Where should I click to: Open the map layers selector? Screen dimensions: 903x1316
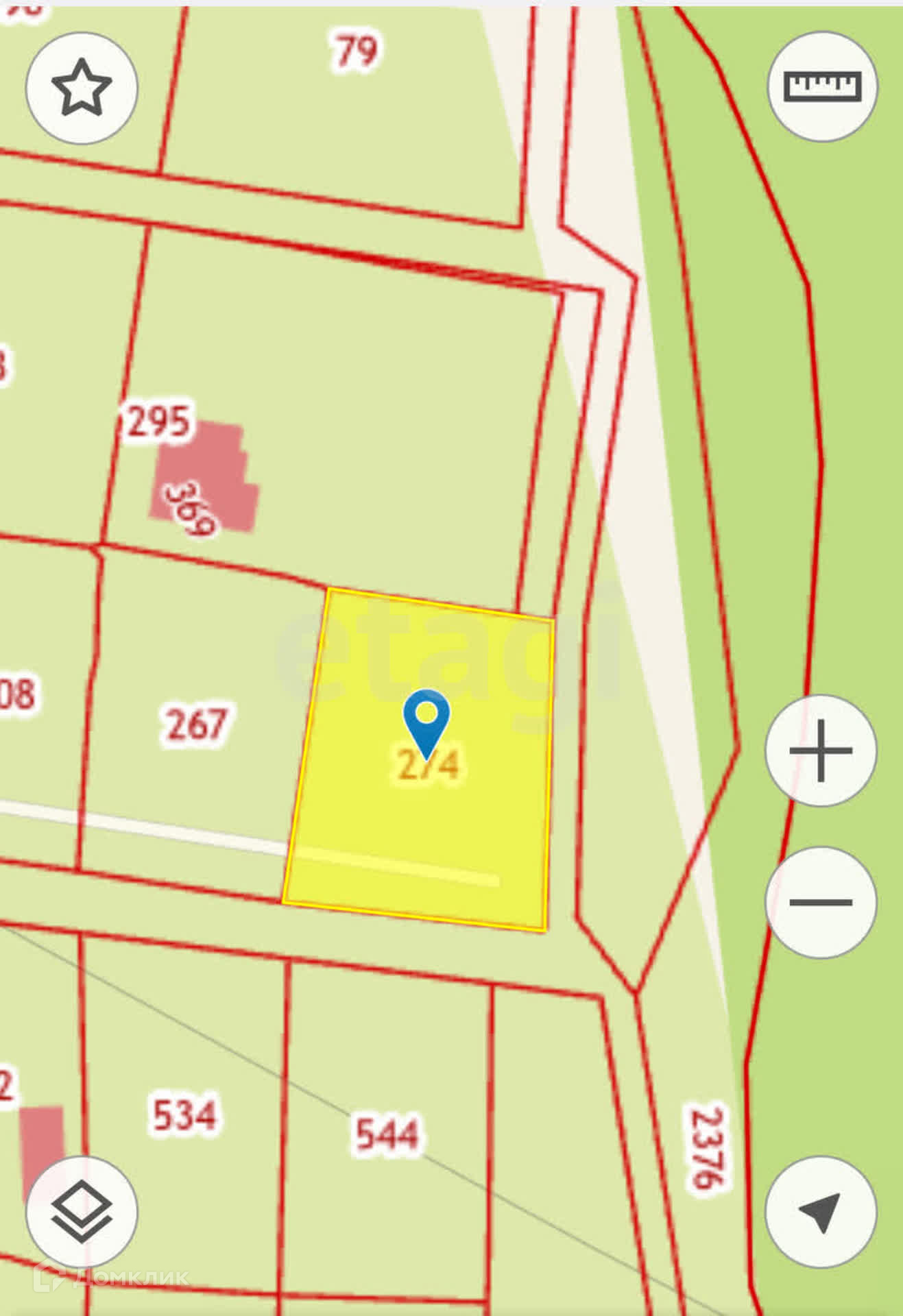(82, 1212)
